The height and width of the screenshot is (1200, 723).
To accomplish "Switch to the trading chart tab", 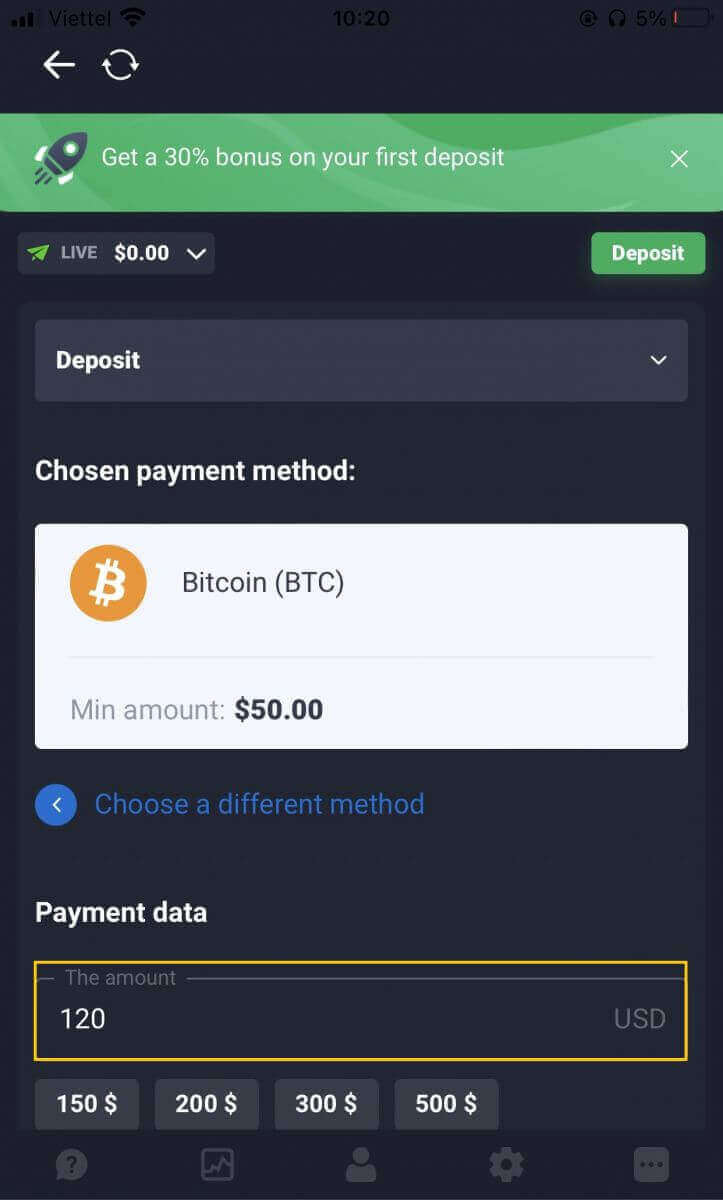I will (217, 1164).
